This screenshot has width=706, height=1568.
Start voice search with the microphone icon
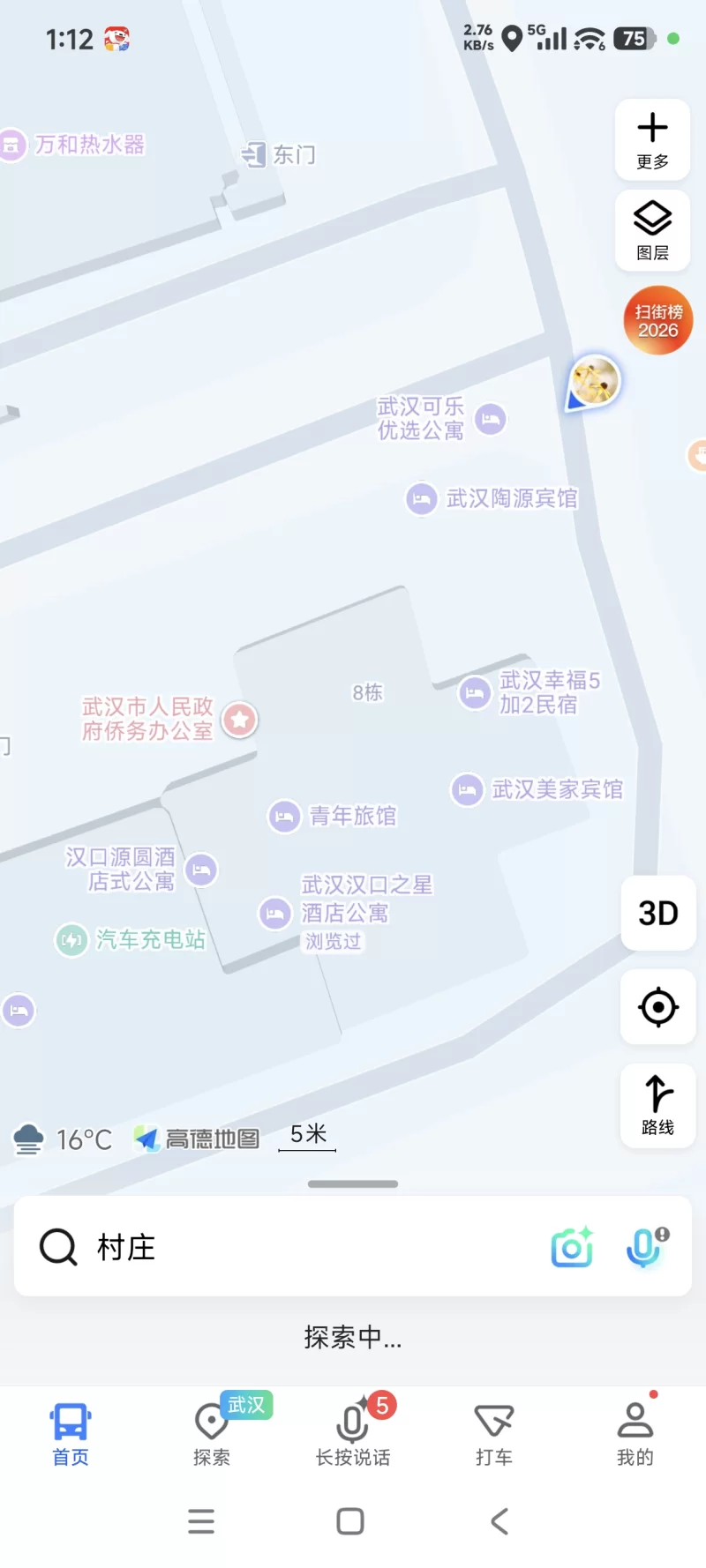[647, 1247]
